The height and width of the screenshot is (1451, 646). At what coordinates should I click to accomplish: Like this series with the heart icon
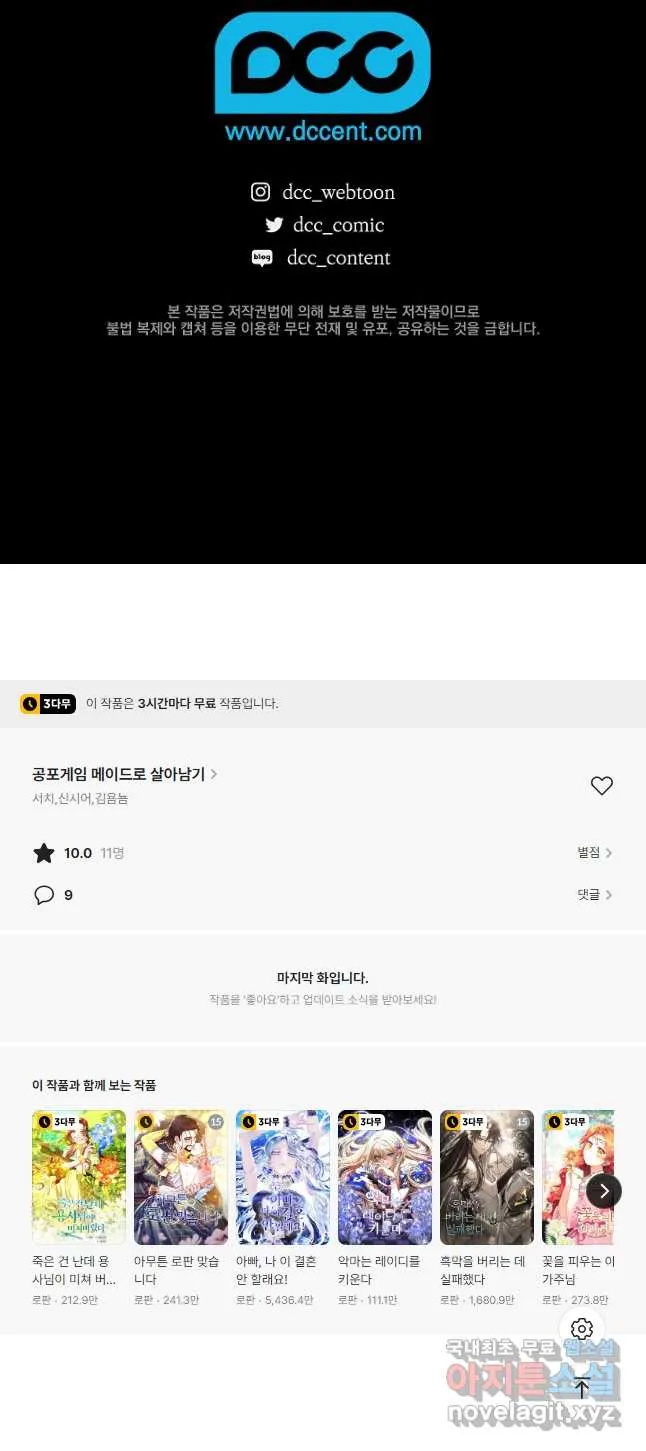(x=601, y=786)
